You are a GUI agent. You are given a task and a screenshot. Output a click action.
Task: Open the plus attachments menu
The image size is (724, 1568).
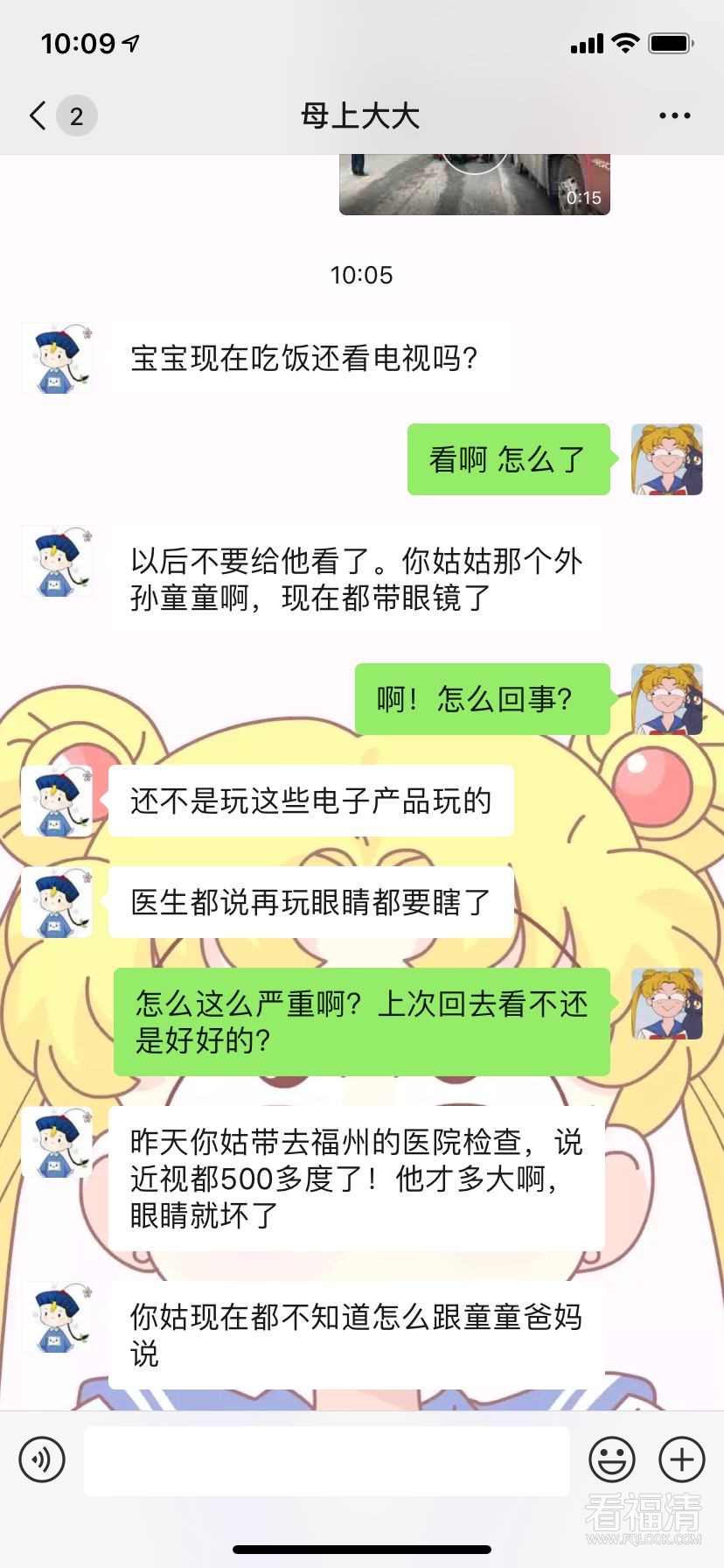[682, 1459]
